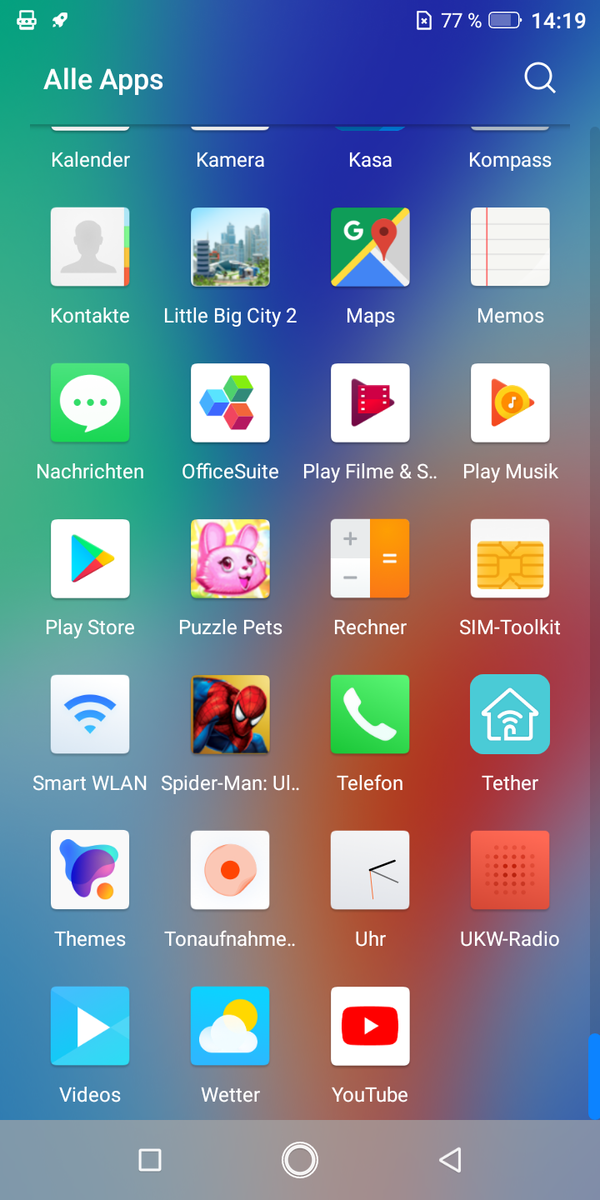Image resolution: width=600 pixels, height=1200 pixels.
Task: Launch the Spider-Man game
Action: [x=230, y=715]
